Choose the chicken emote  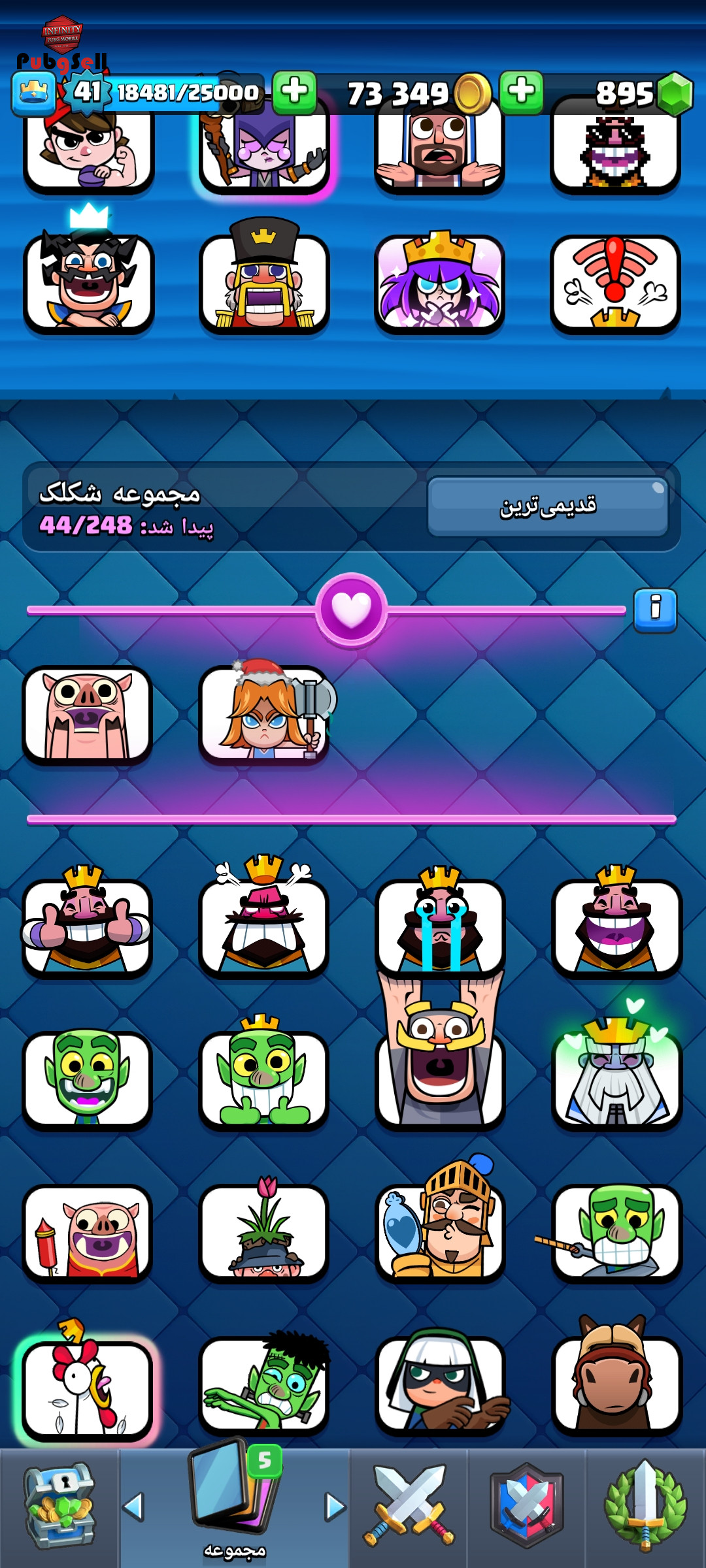tap(88, 1384)
